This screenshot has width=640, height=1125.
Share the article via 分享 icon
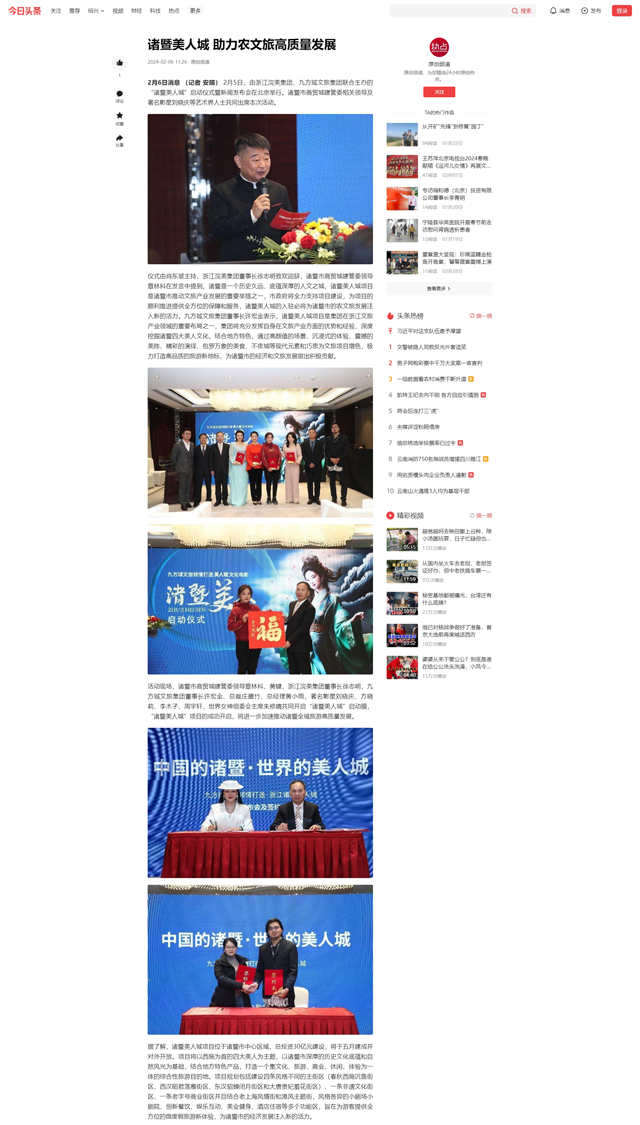(x=120, y=138)
